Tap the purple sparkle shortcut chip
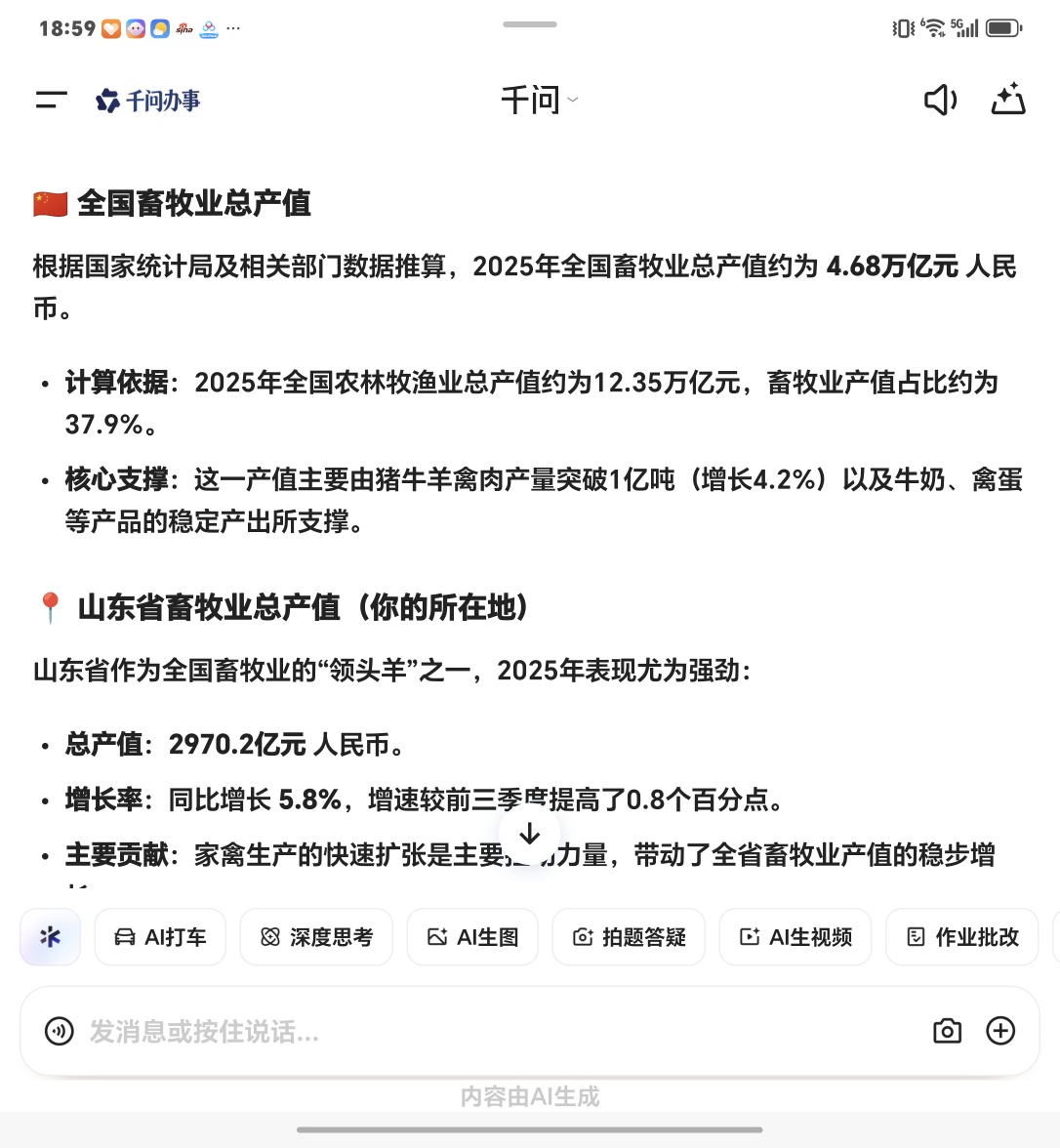The height and width of the screenshot is (1148, 1060). point(51,937)
